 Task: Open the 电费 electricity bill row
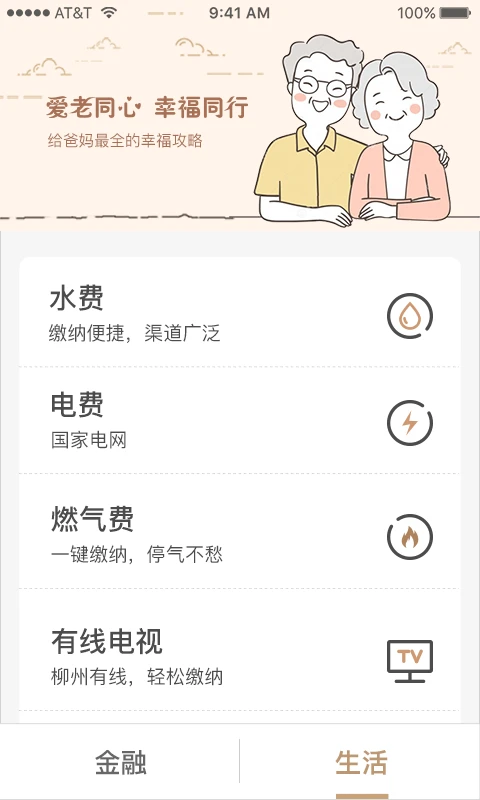pyautogui.click(x=240, y=420)
